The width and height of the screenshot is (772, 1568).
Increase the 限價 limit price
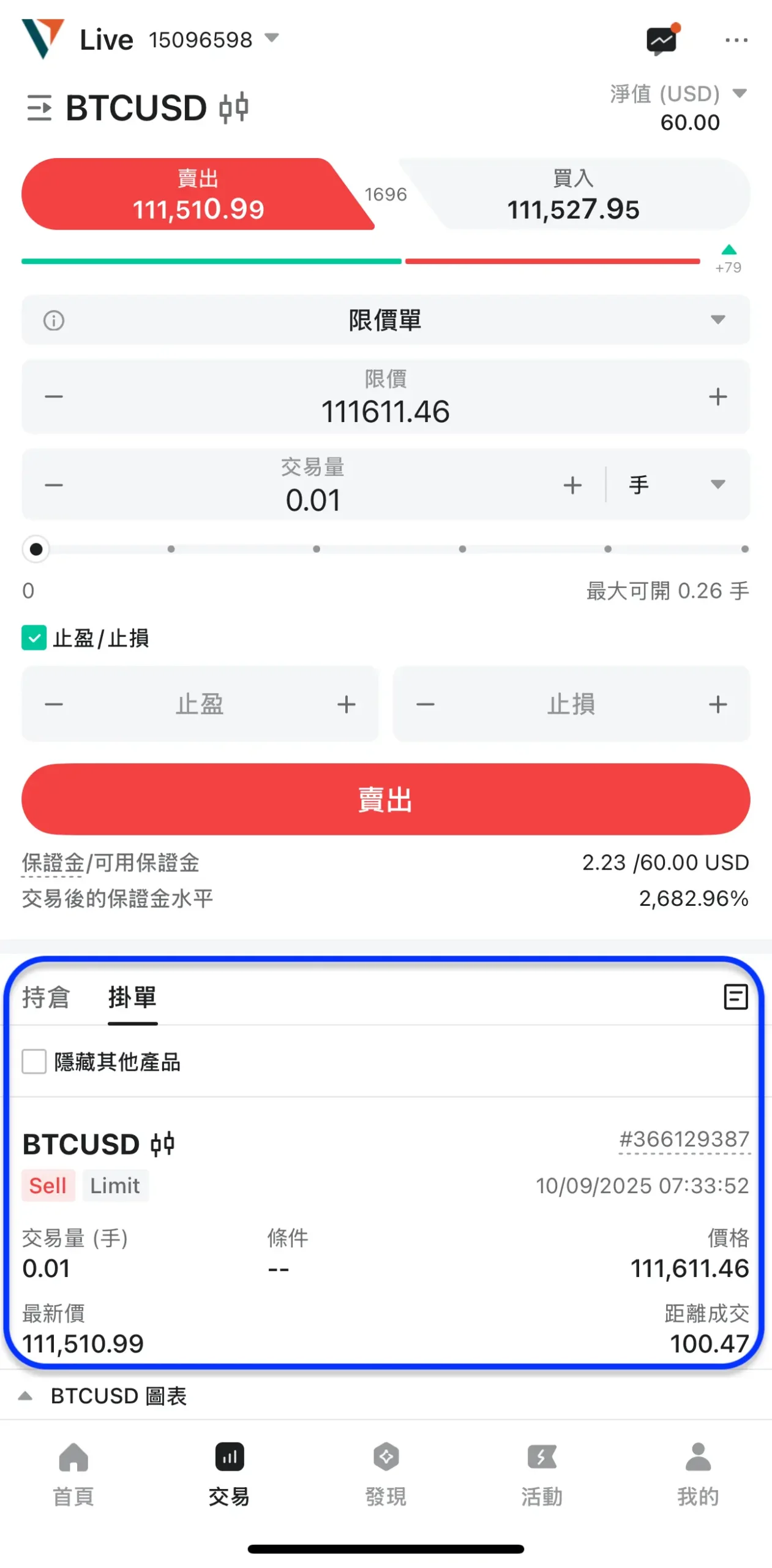point(717,397)
